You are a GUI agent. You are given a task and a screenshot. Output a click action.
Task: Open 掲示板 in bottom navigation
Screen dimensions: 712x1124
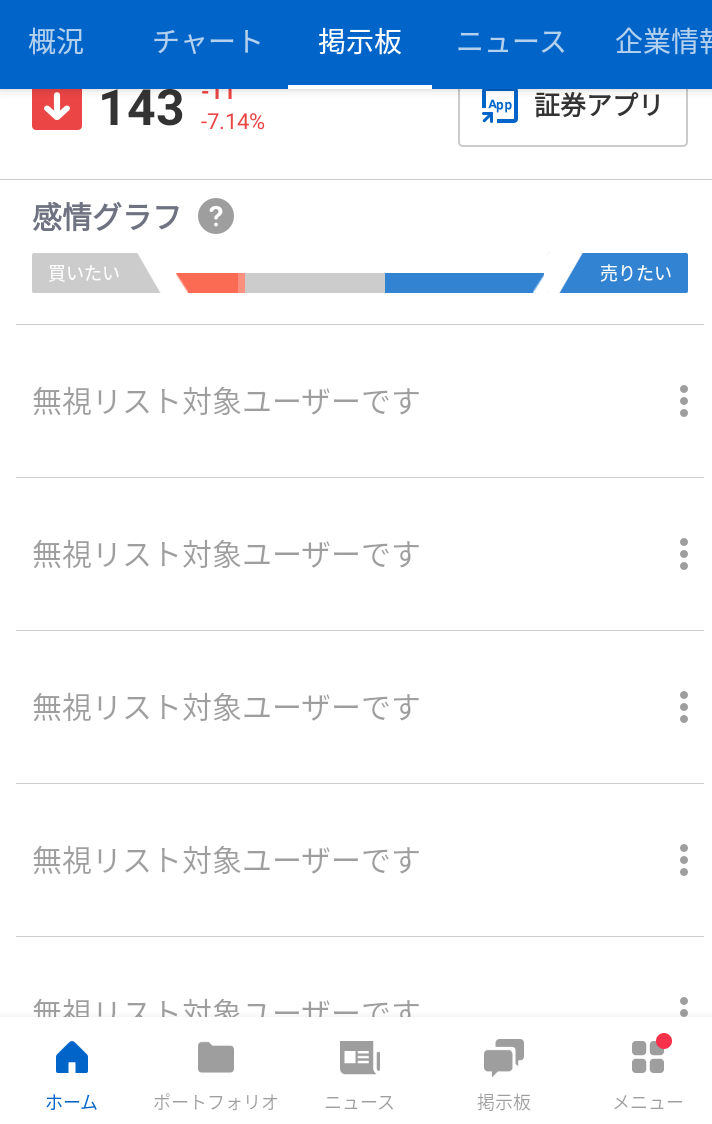coord(504,1074)
